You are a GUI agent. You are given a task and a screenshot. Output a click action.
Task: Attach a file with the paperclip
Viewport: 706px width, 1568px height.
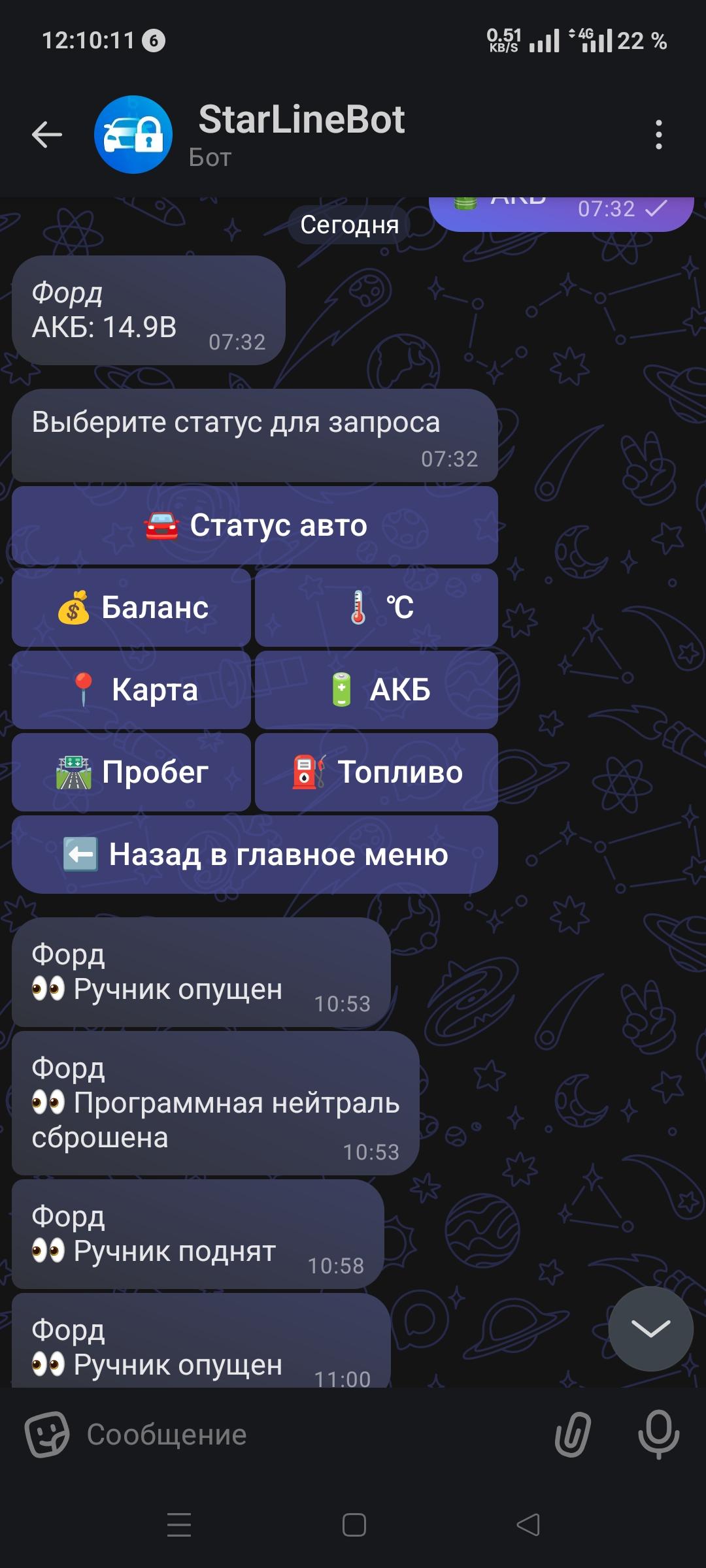pos(573,1435)
